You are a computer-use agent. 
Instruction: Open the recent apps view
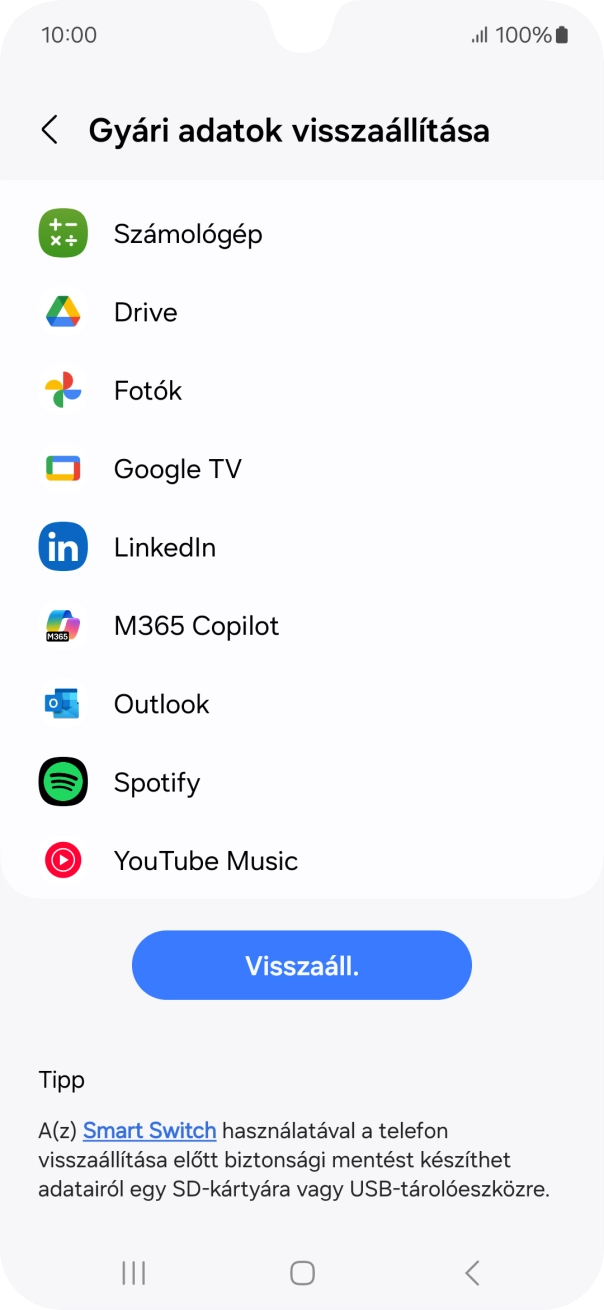133,1273
